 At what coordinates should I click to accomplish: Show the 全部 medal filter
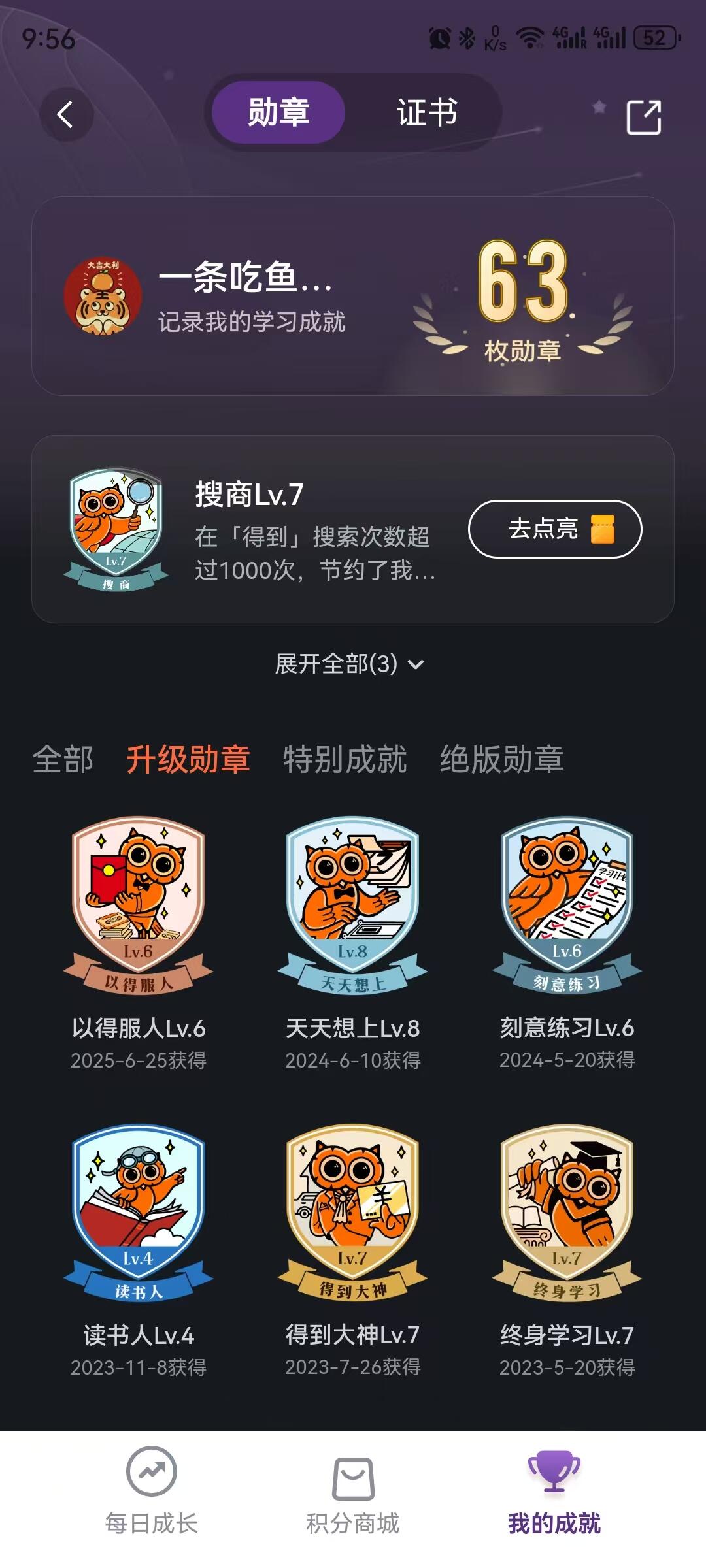click(x=63, y=759)
